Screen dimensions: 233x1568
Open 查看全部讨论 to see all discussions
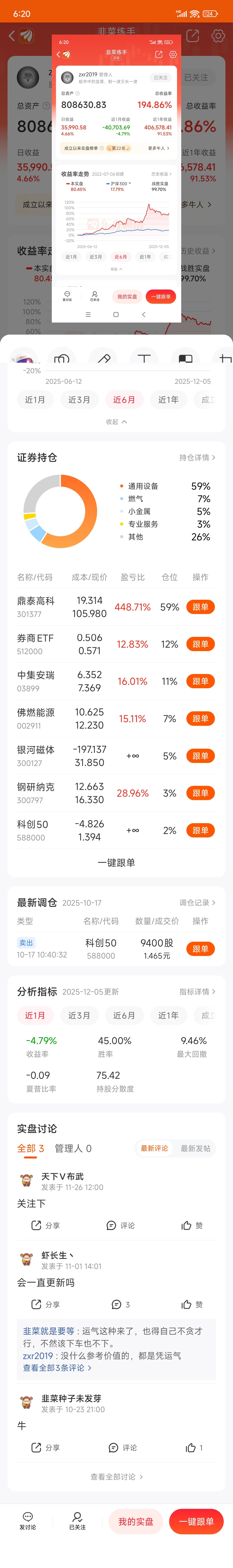116,1477
